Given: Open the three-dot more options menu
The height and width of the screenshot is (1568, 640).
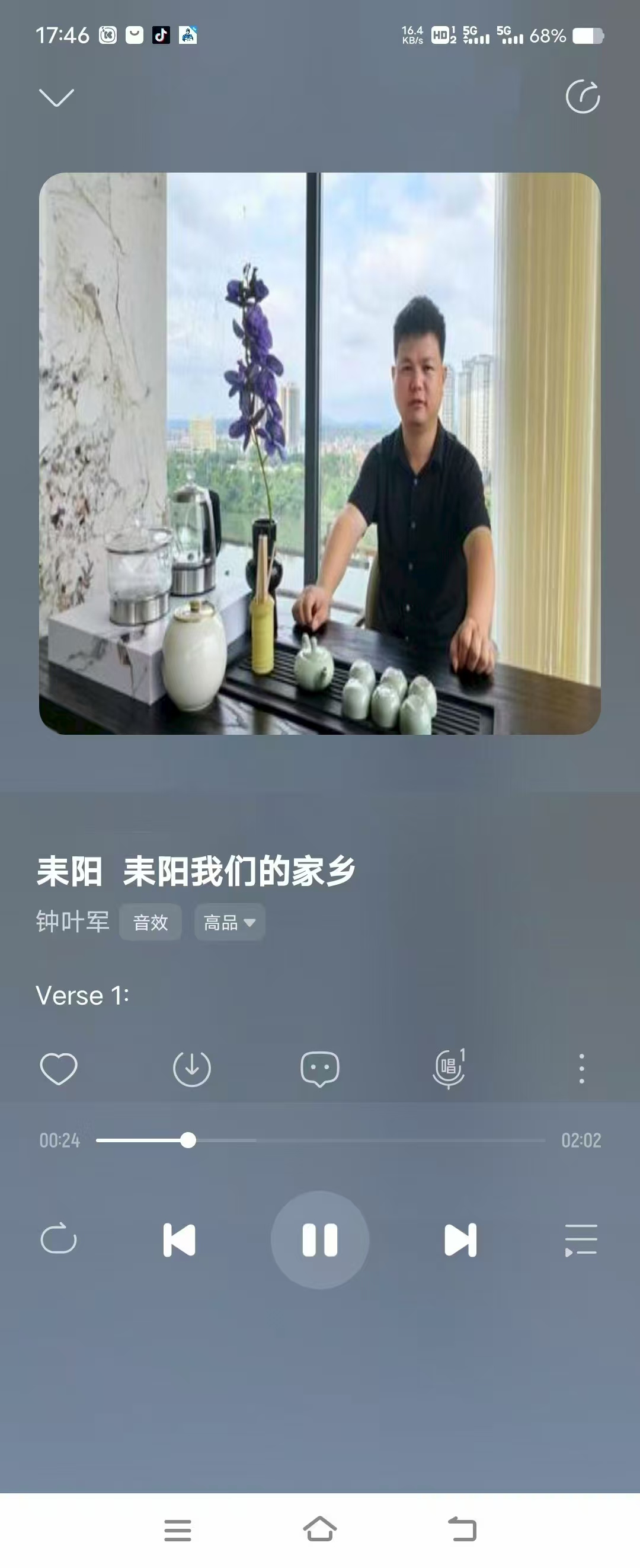Looking at the screenshot, I should pos(581,1069).
